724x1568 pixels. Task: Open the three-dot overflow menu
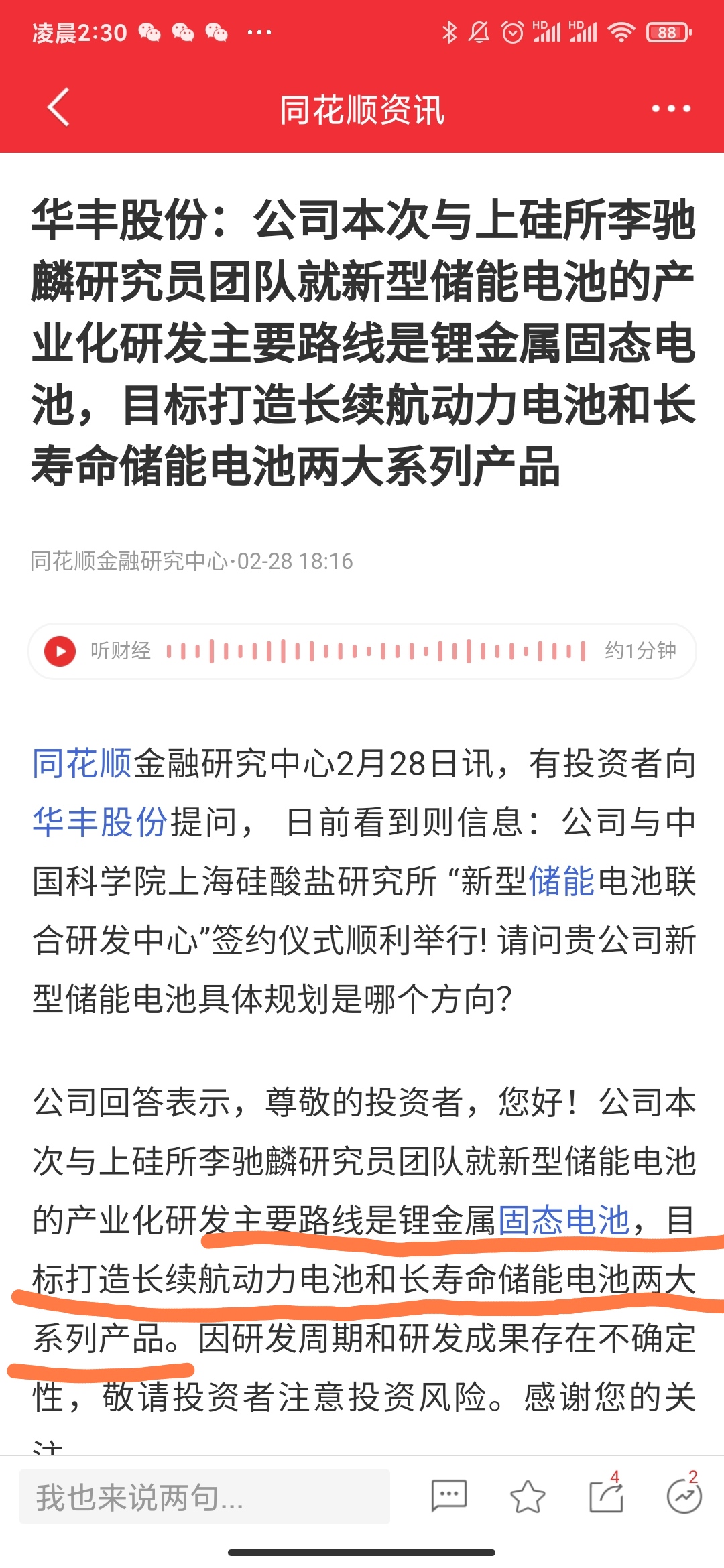point(671,108)
